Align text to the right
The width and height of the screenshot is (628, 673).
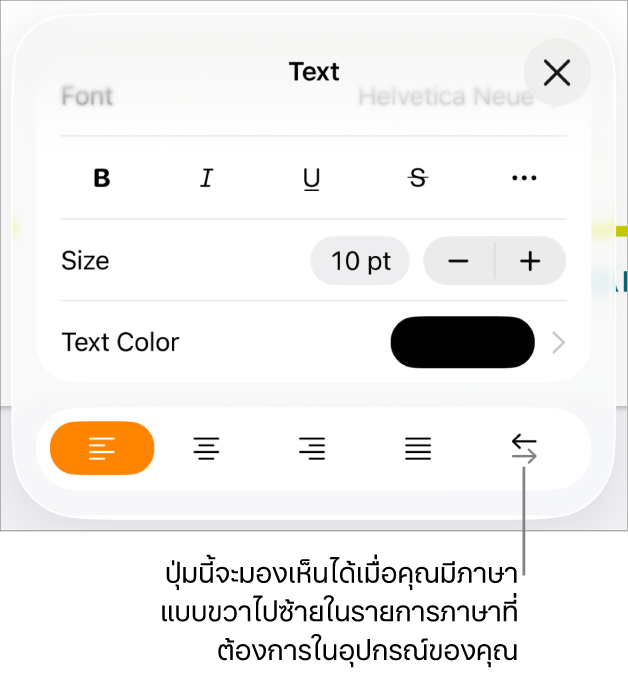(x=312, y=449)
